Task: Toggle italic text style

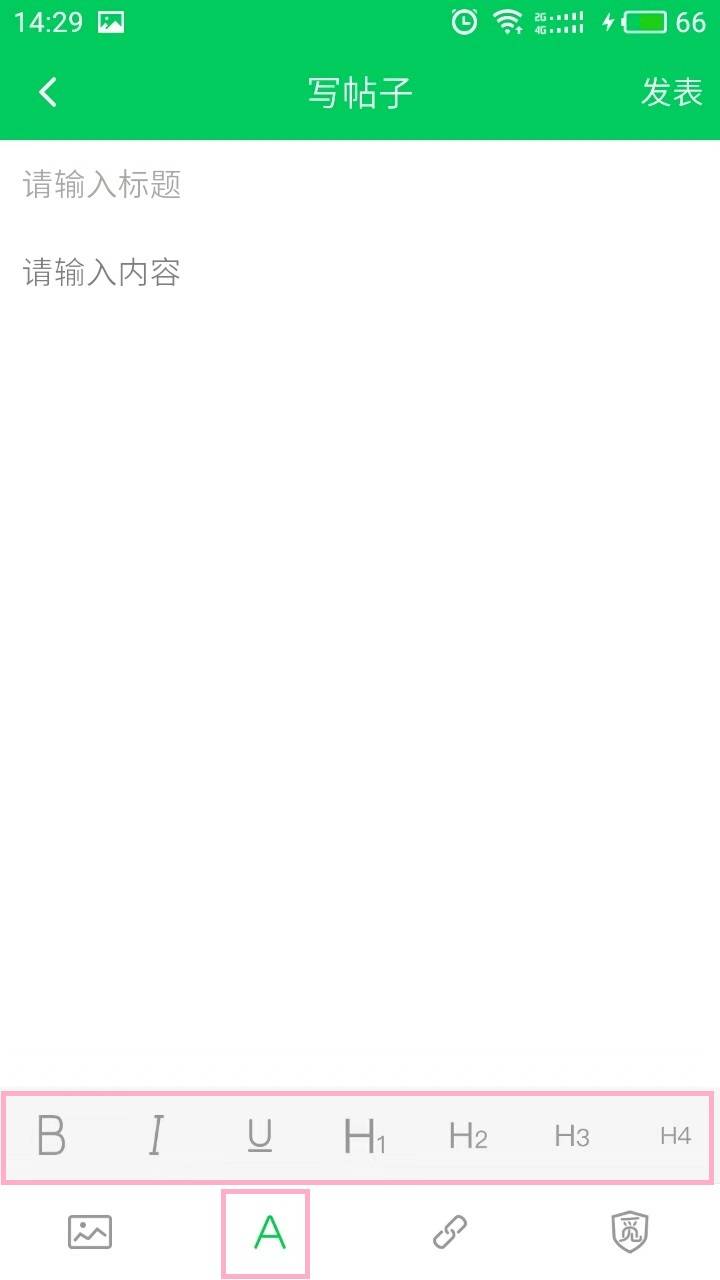Action: pyautogui.click(x=156, y=1136)
